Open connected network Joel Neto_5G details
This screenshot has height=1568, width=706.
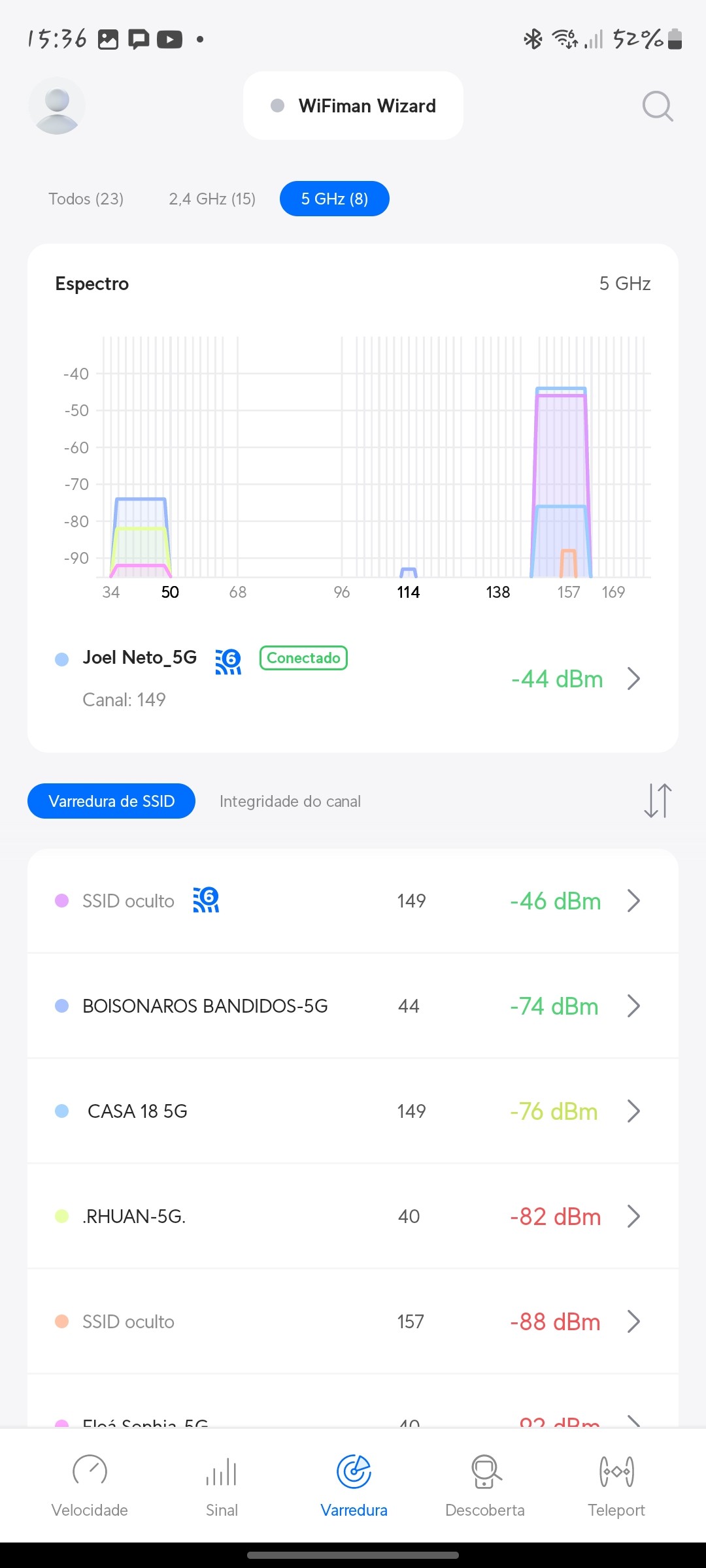pos(353,678)
